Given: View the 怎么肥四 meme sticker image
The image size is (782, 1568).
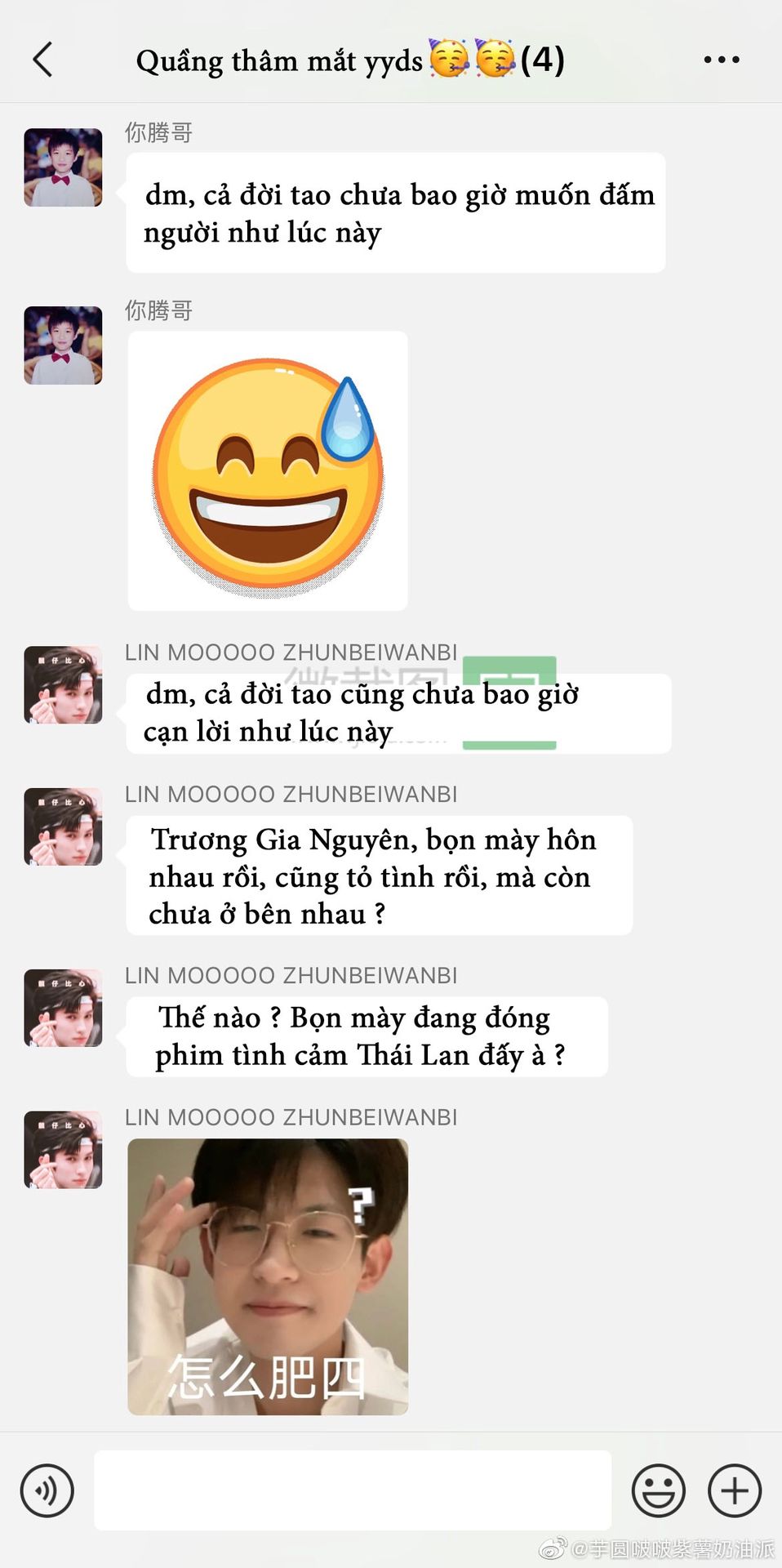Looking at the screenshot, I should click(268, 1276).
